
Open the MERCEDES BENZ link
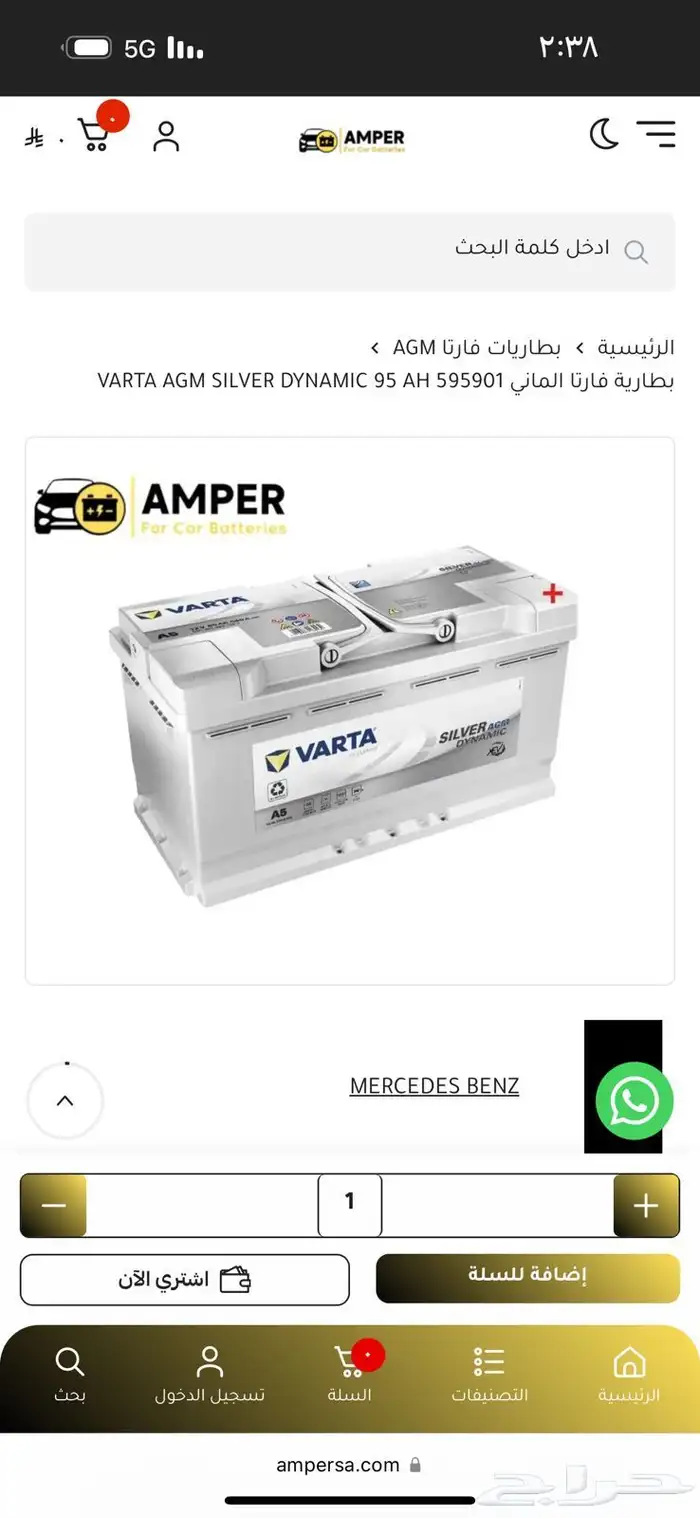(434, 1086)
